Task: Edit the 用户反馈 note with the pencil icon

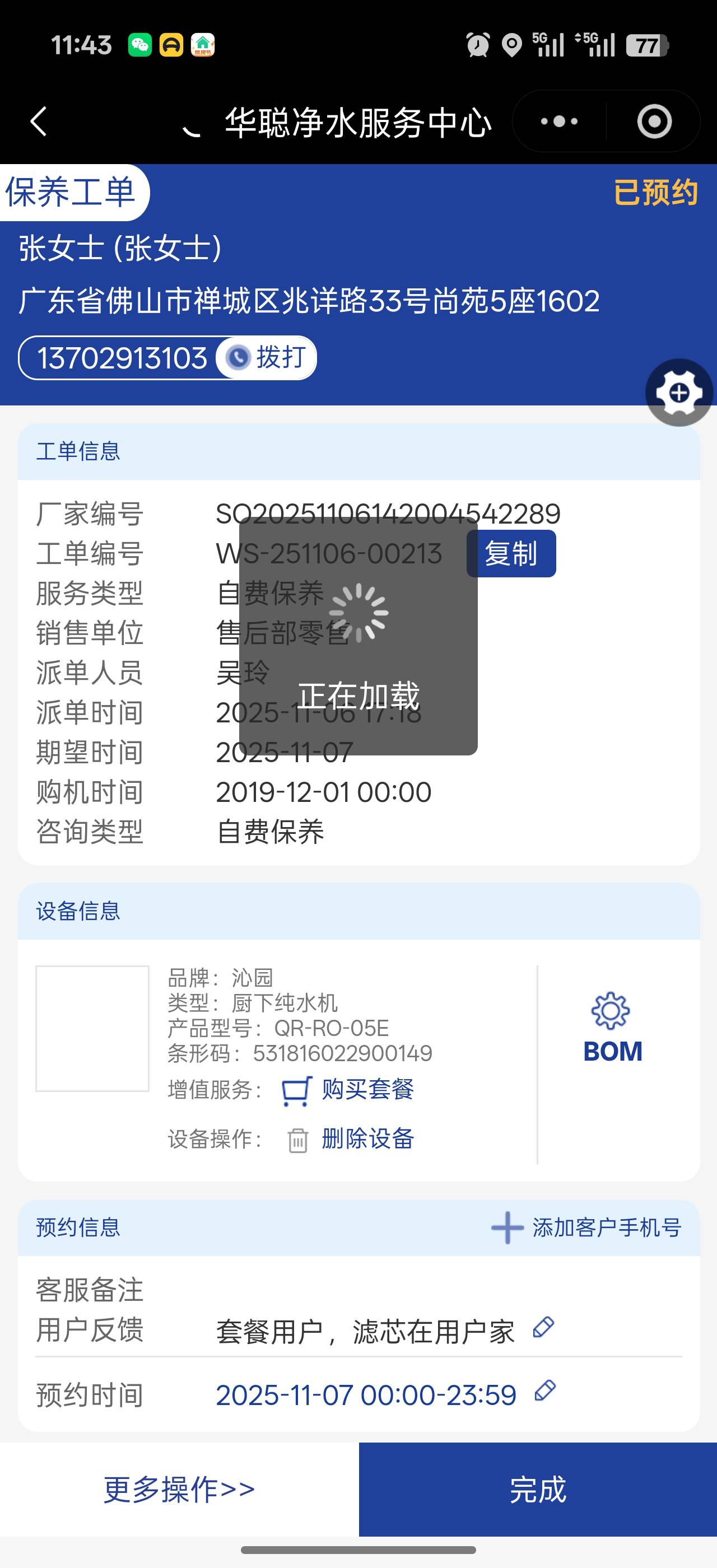Action: click(x=543, y=1327)
